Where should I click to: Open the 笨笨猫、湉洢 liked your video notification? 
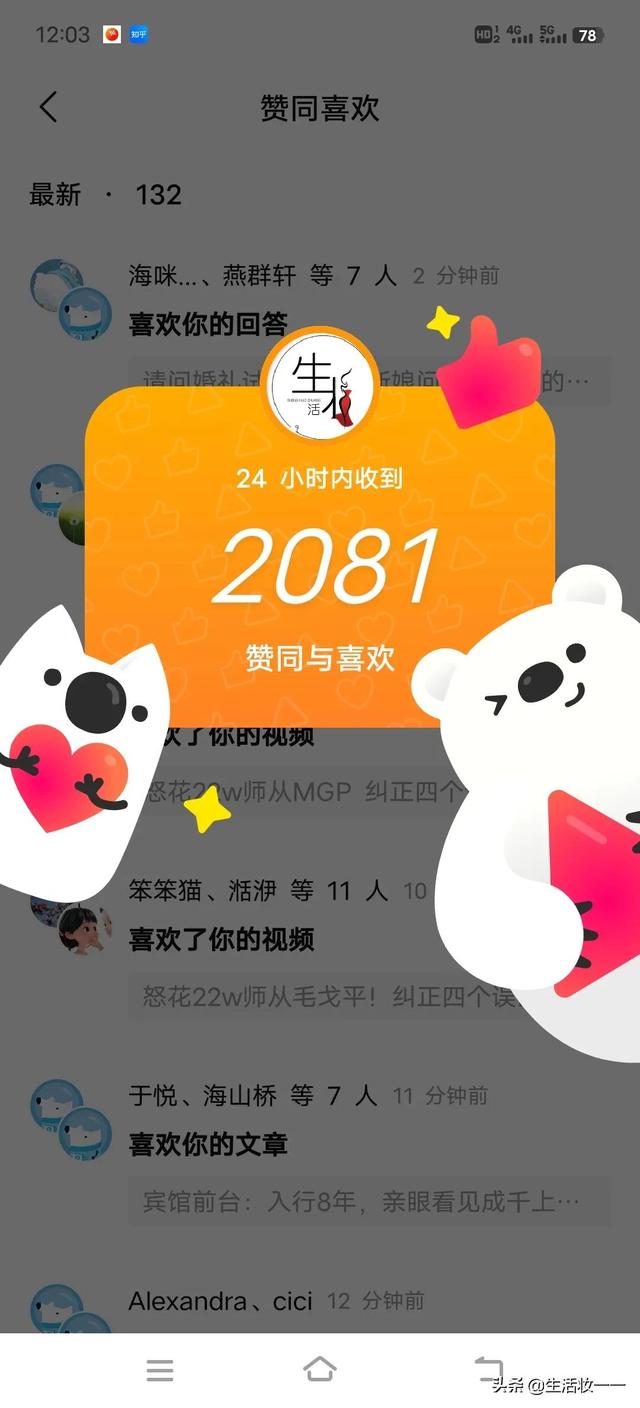221,938
